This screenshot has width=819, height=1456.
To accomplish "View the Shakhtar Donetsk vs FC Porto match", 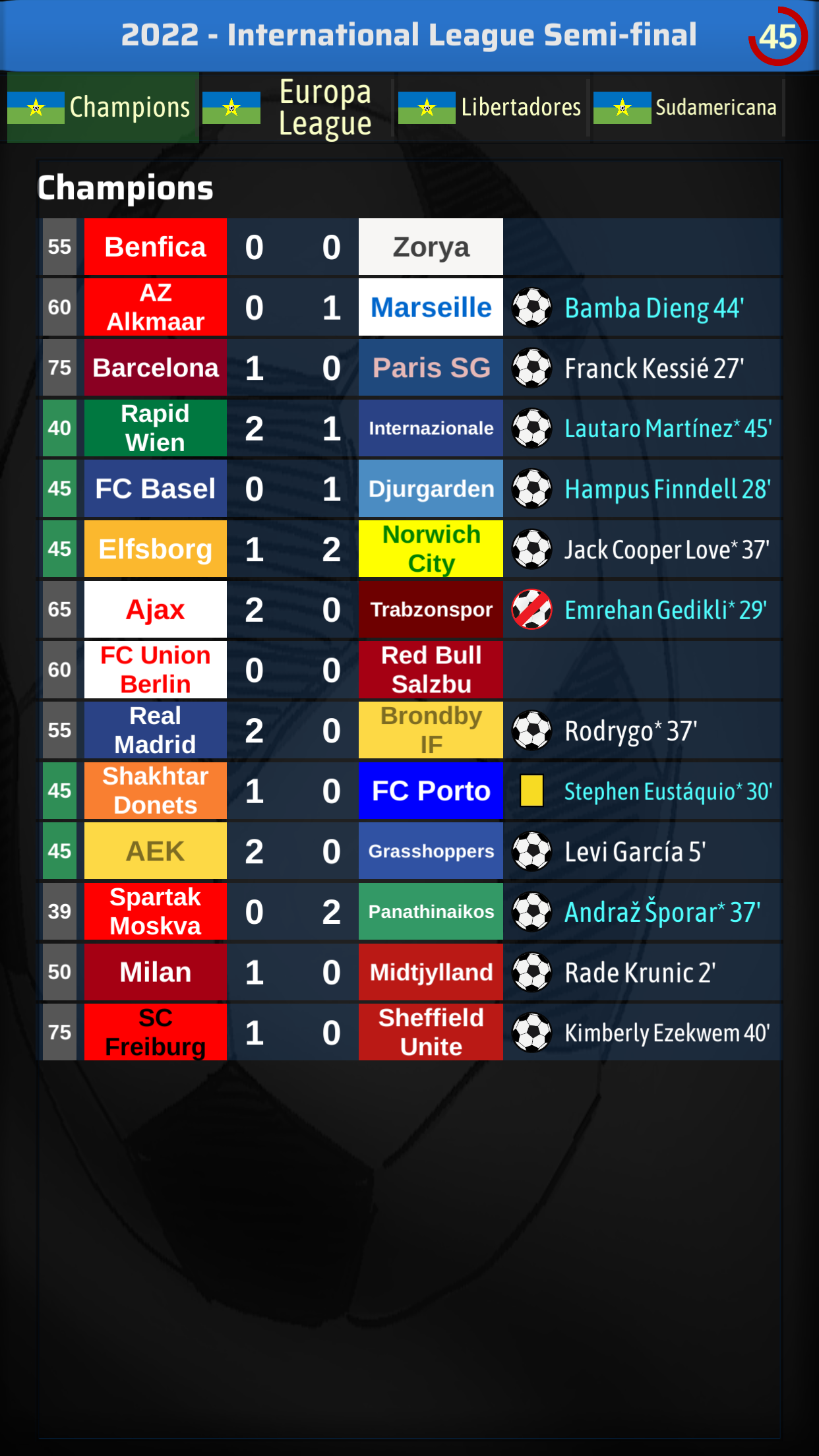I will point(411,791).
